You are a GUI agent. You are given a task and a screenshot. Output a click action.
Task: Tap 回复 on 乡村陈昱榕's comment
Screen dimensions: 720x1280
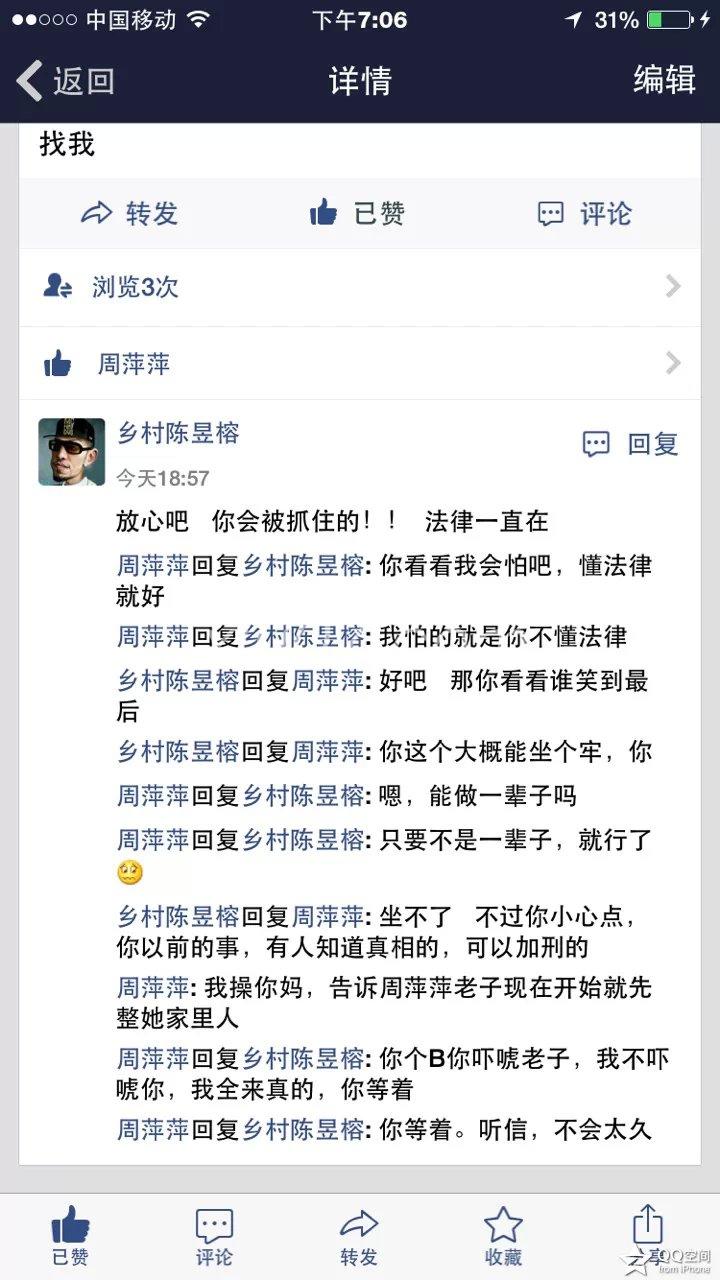pos(631,444)
